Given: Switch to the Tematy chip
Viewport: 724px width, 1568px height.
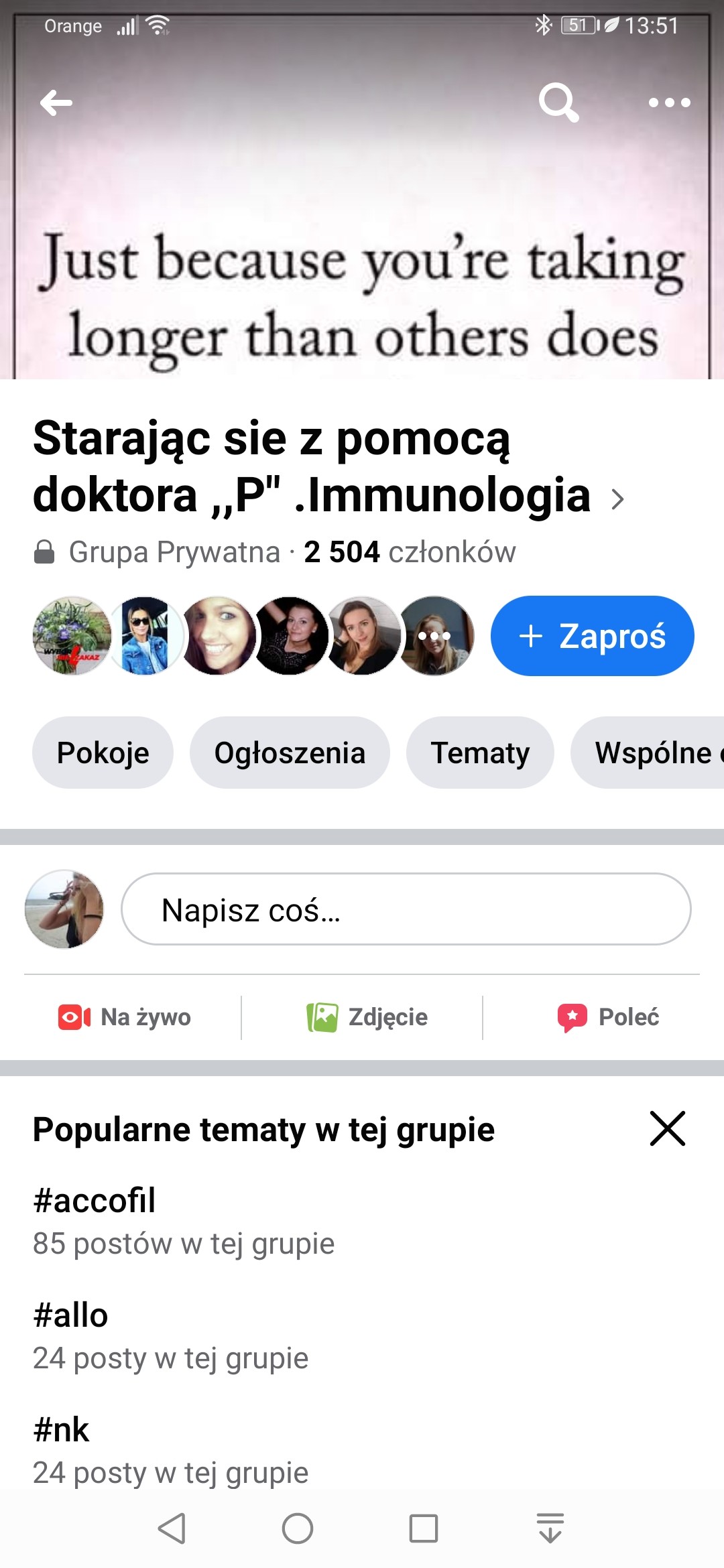Looking at the screenshot, I should (480, 753).
